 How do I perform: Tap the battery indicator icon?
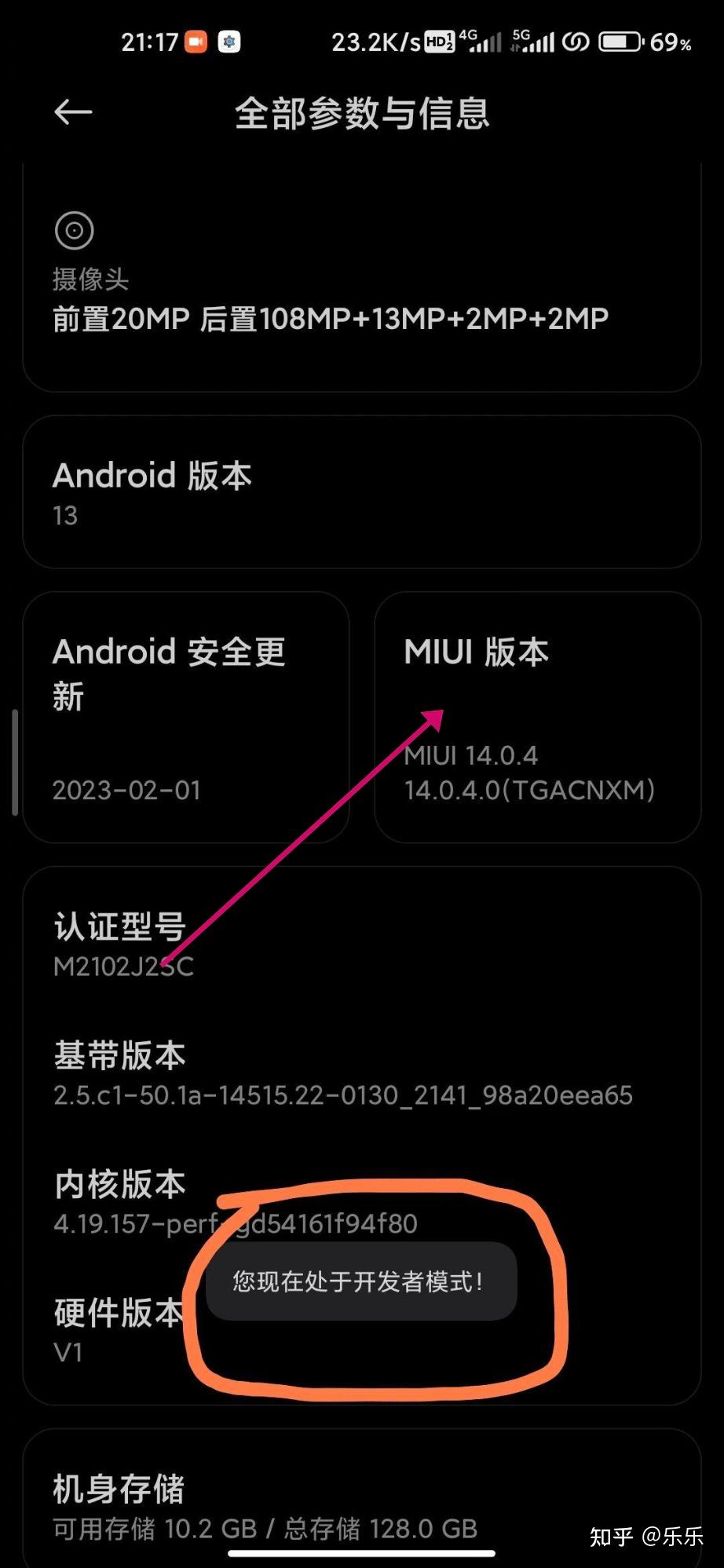point(620,41)
